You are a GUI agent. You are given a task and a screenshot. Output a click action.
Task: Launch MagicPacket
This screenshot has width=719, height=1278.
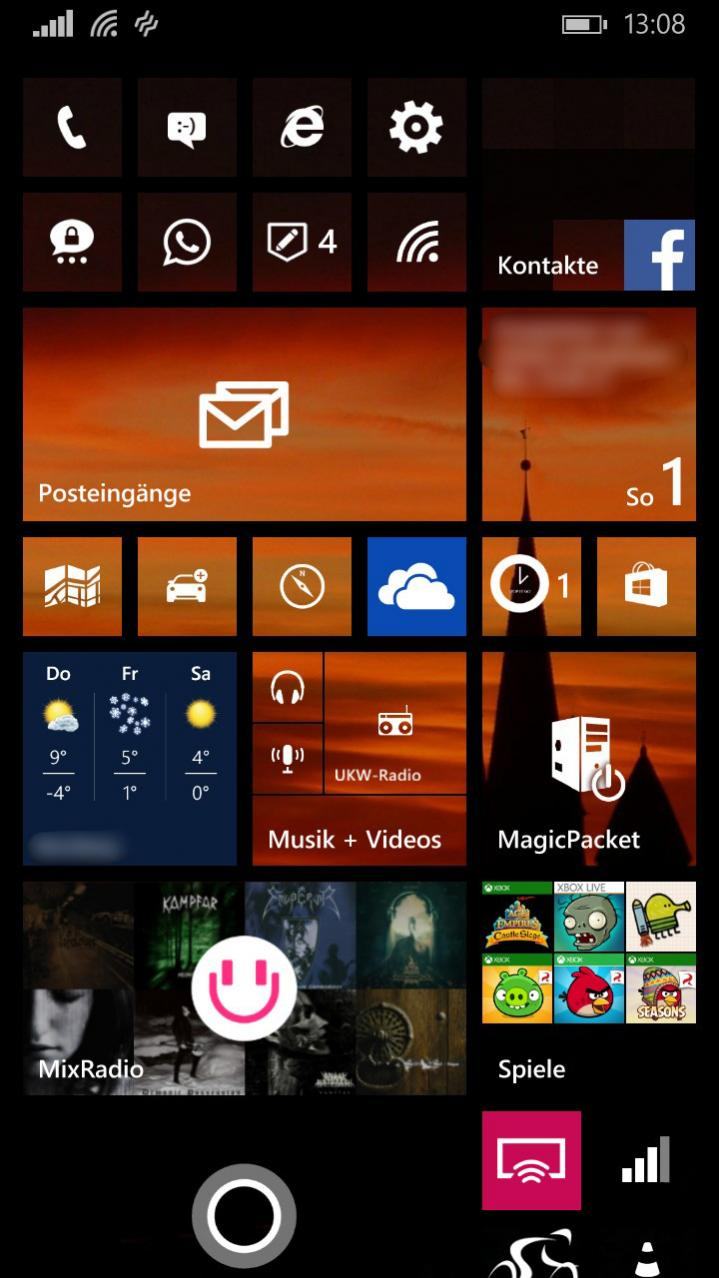588,758
